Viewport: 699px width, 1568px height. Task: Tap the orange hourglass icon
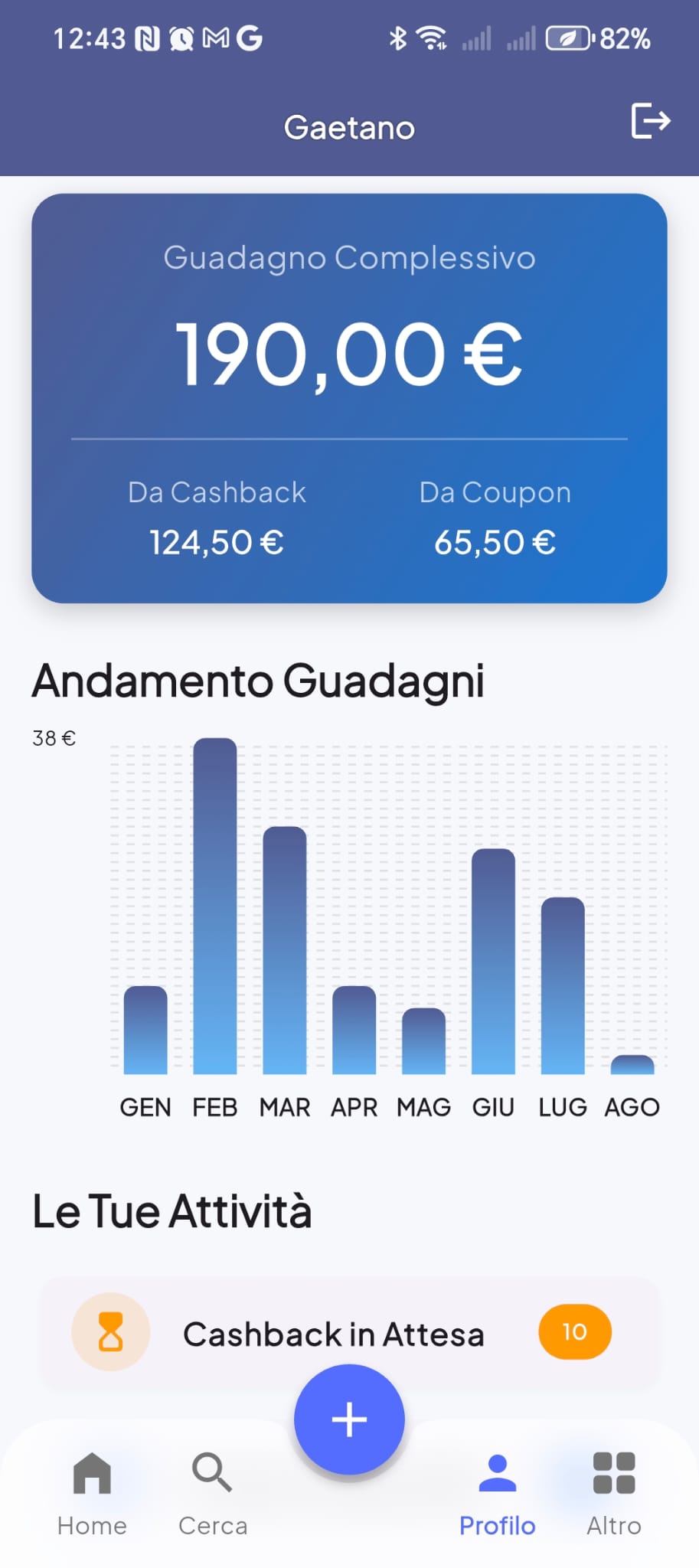pos(110,1331)
